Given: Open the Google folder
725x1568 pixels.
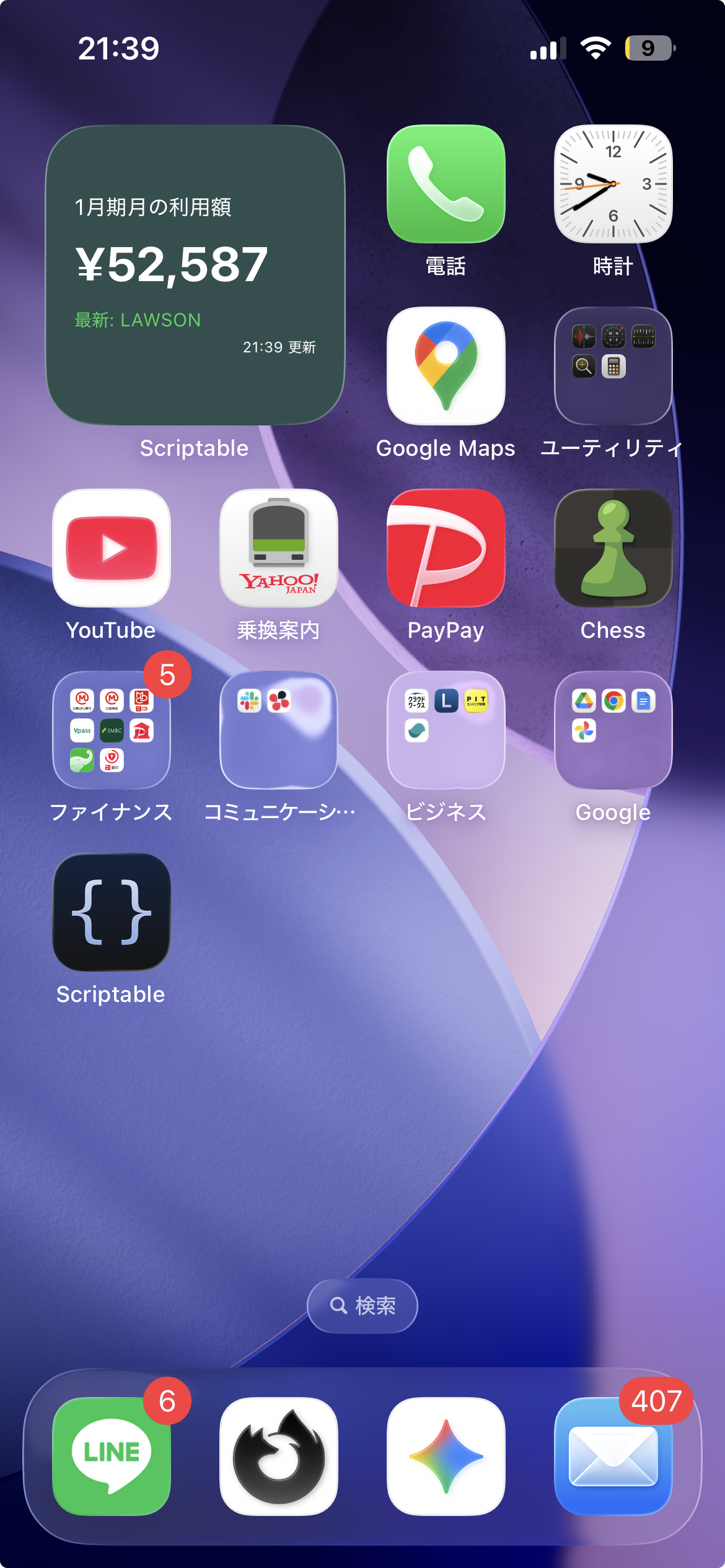Looking at the screenshot, I should [x=613, y=730].
